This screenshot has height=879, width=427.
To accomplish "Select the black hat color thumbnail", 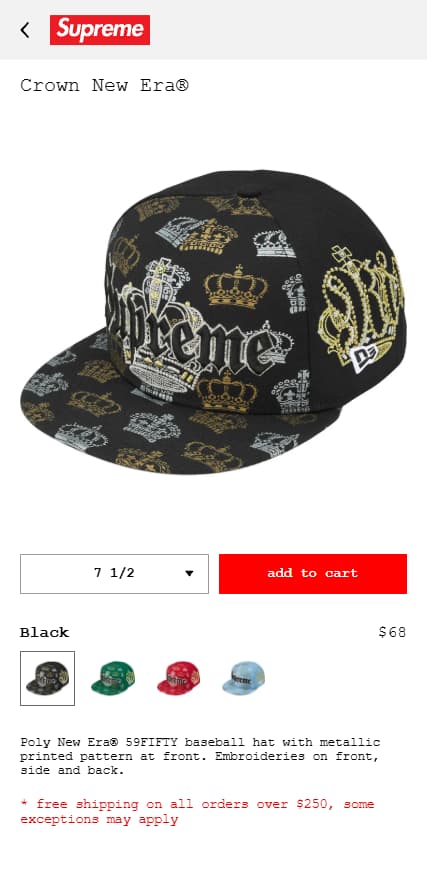I will click(x=48, y=678).
